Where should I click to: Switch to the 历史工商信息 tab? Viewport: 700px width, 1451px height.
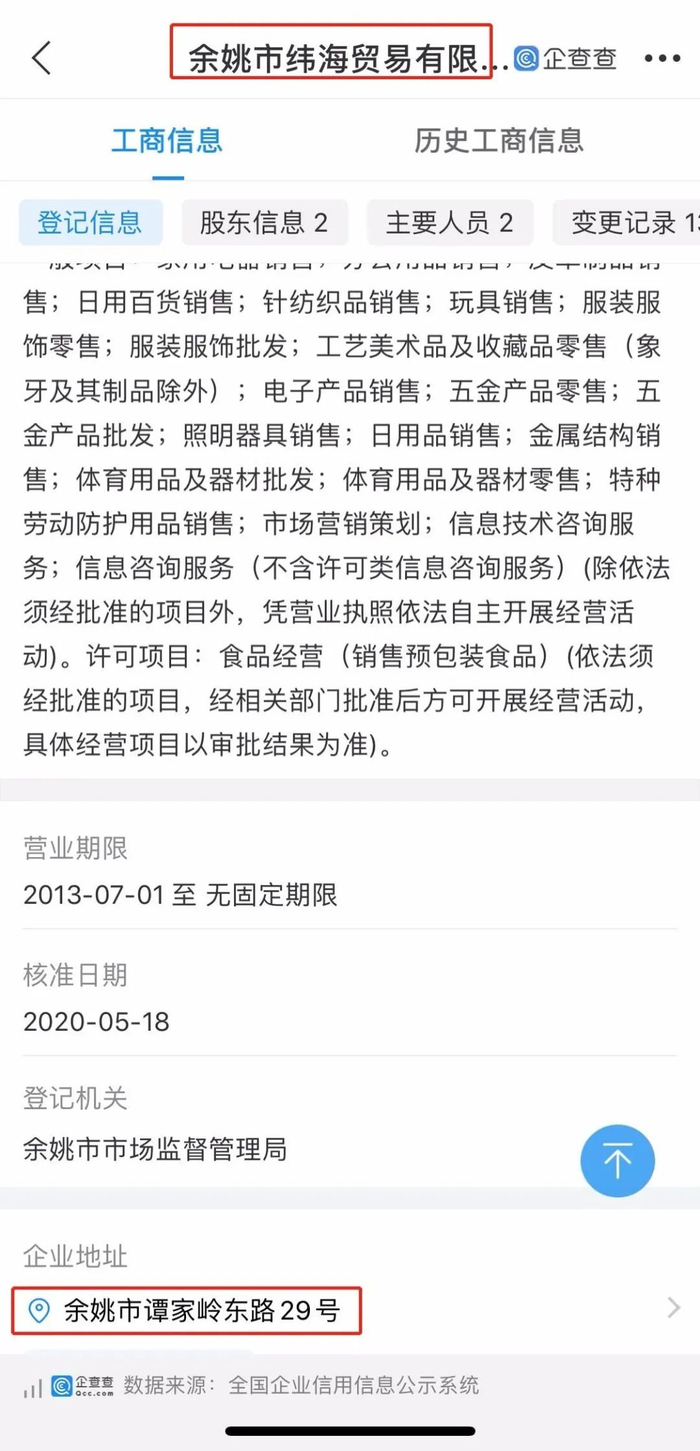click(499, 141)
